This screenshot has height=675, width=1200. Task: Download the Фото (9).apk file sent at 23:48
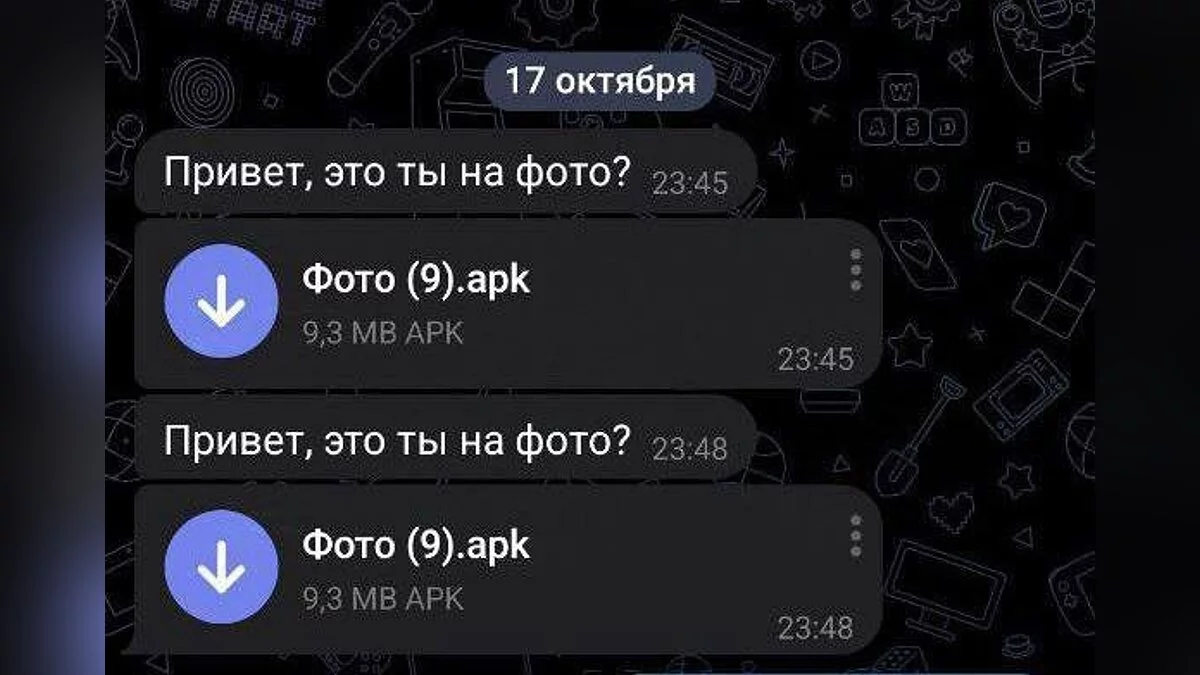click(221, 566)
